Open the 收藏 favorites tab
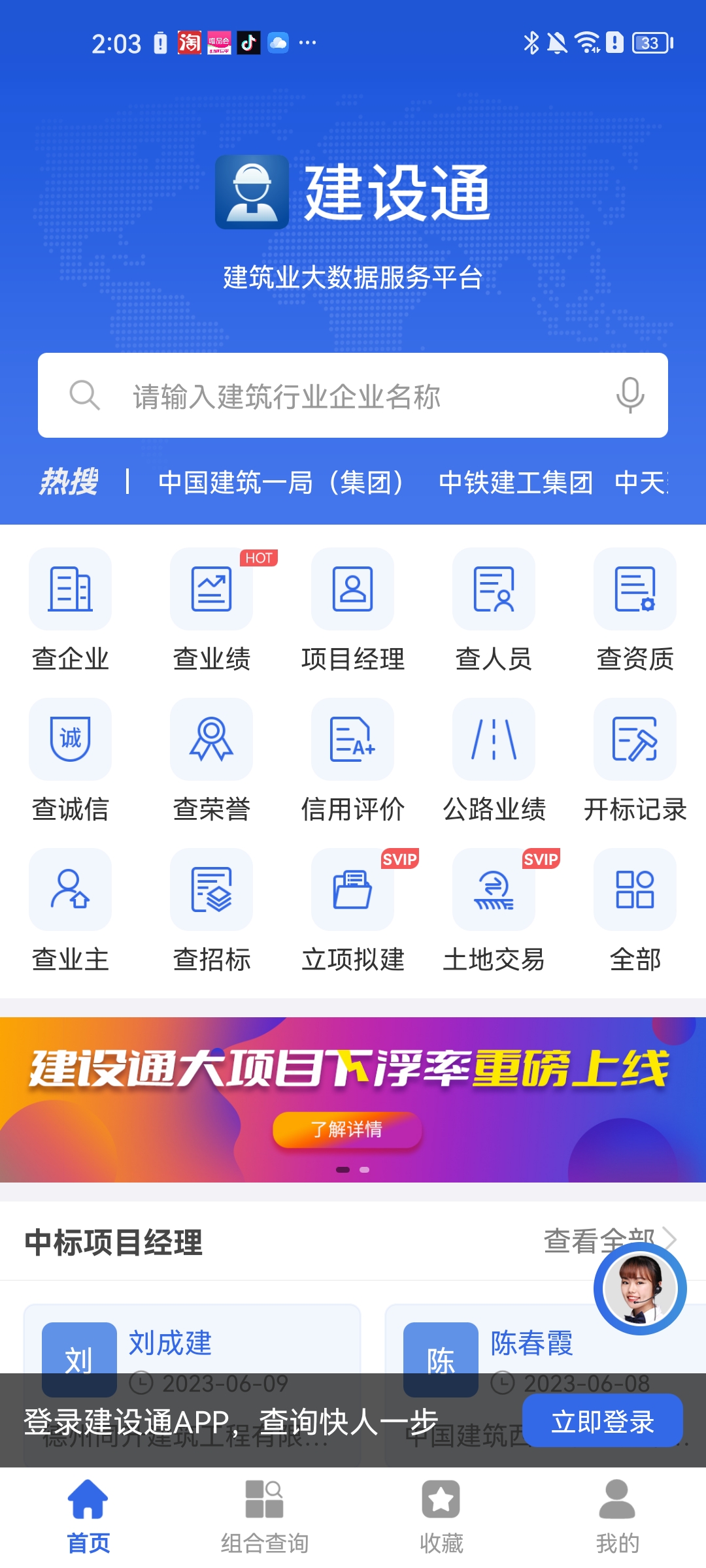 click(441, 1516)
